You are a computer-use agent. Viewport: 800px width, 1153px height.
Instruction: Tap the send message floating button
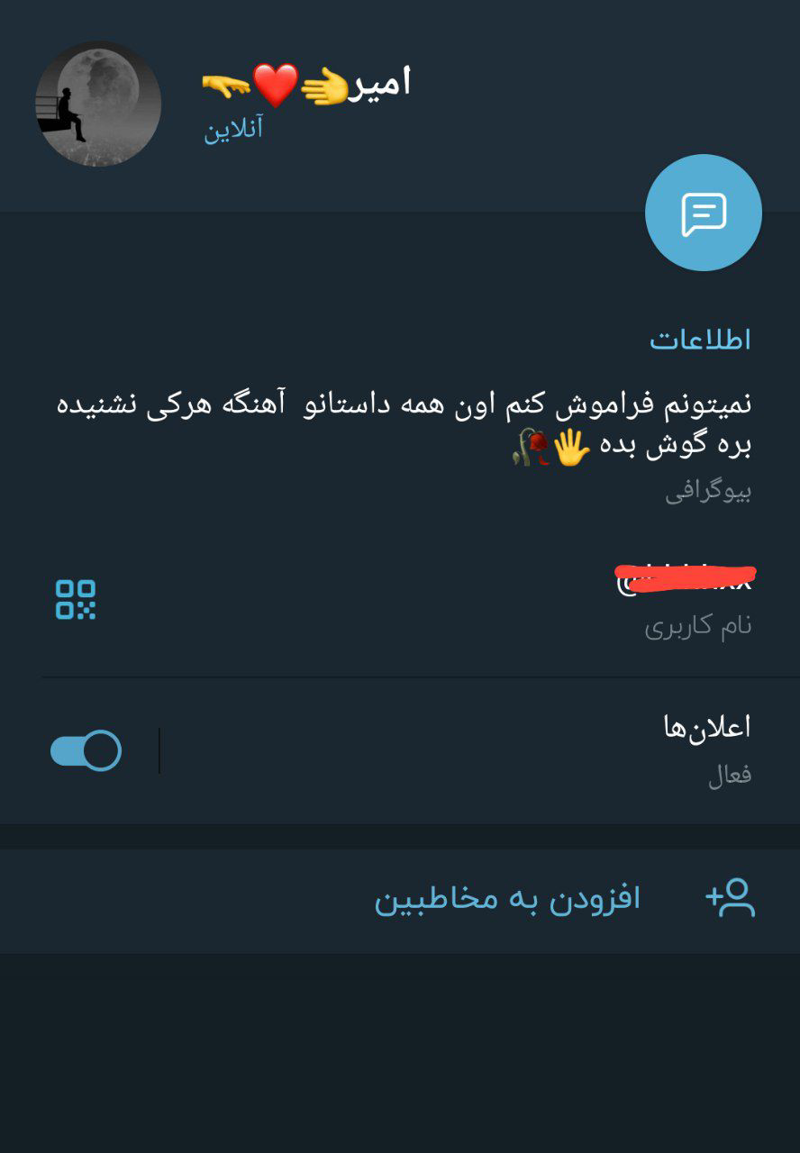point(703,213)
